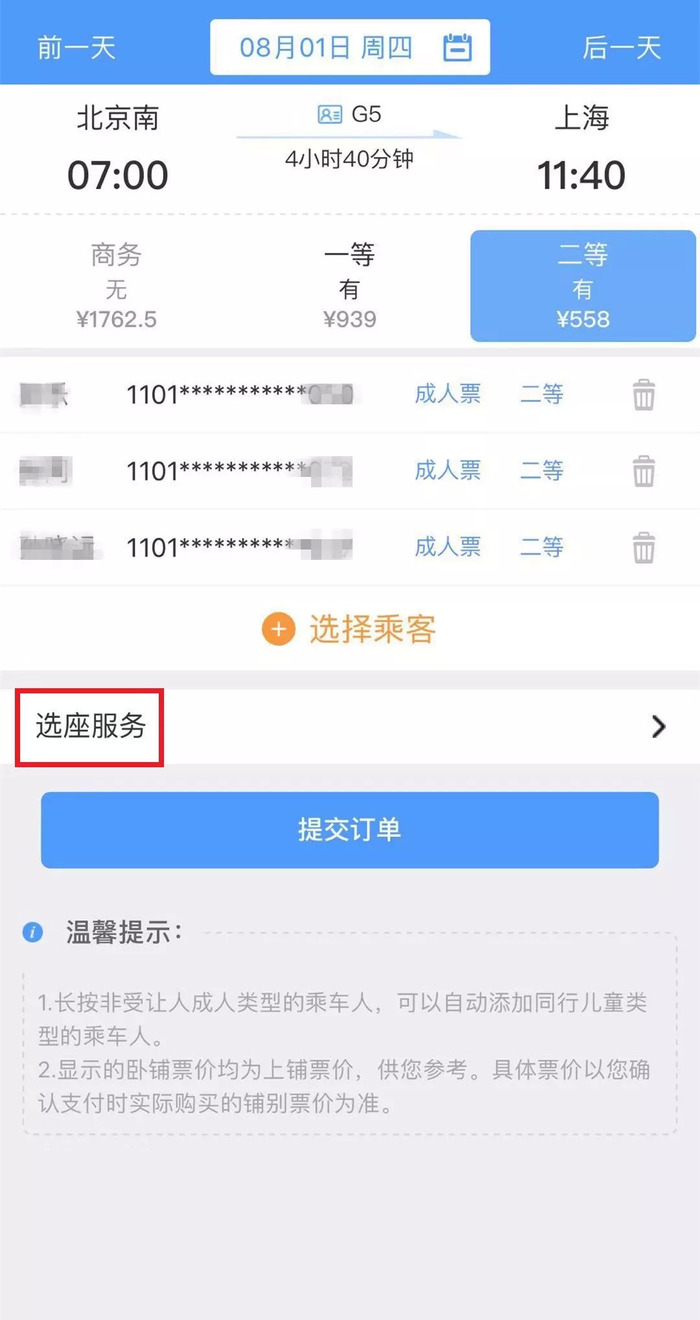The width and height of the screenshot is (700, 1320).
Task: Submit the order with 提交订单
Action: (x=350, y=830)
